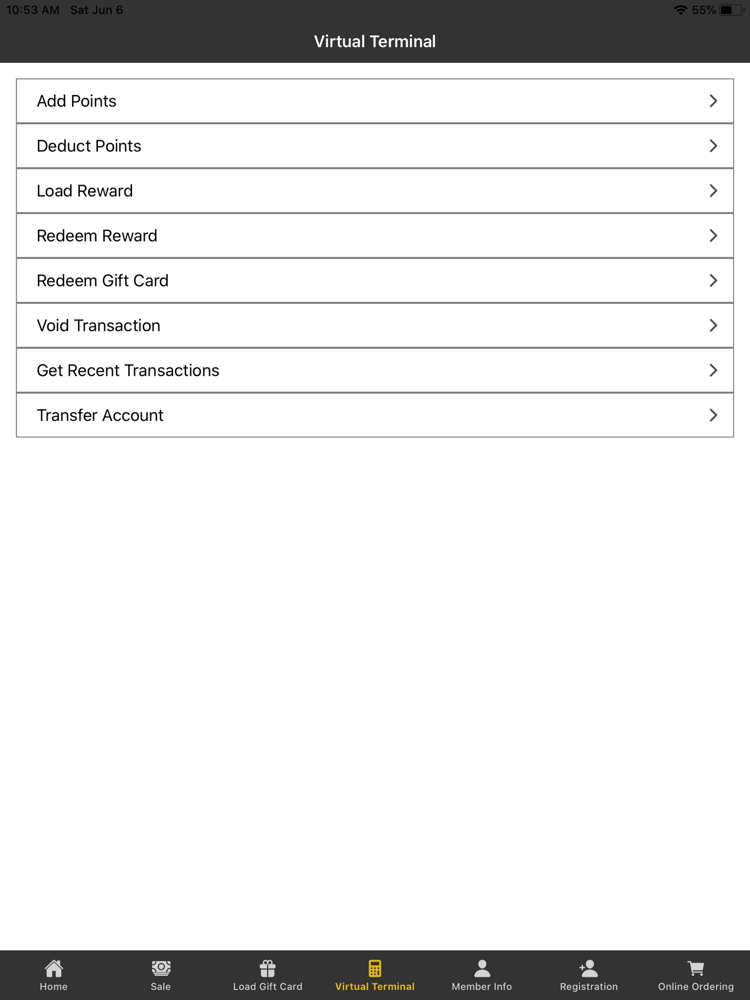Select Void Transaction
This screenshot has width=750, height=1000.
(x=375, y=326)
